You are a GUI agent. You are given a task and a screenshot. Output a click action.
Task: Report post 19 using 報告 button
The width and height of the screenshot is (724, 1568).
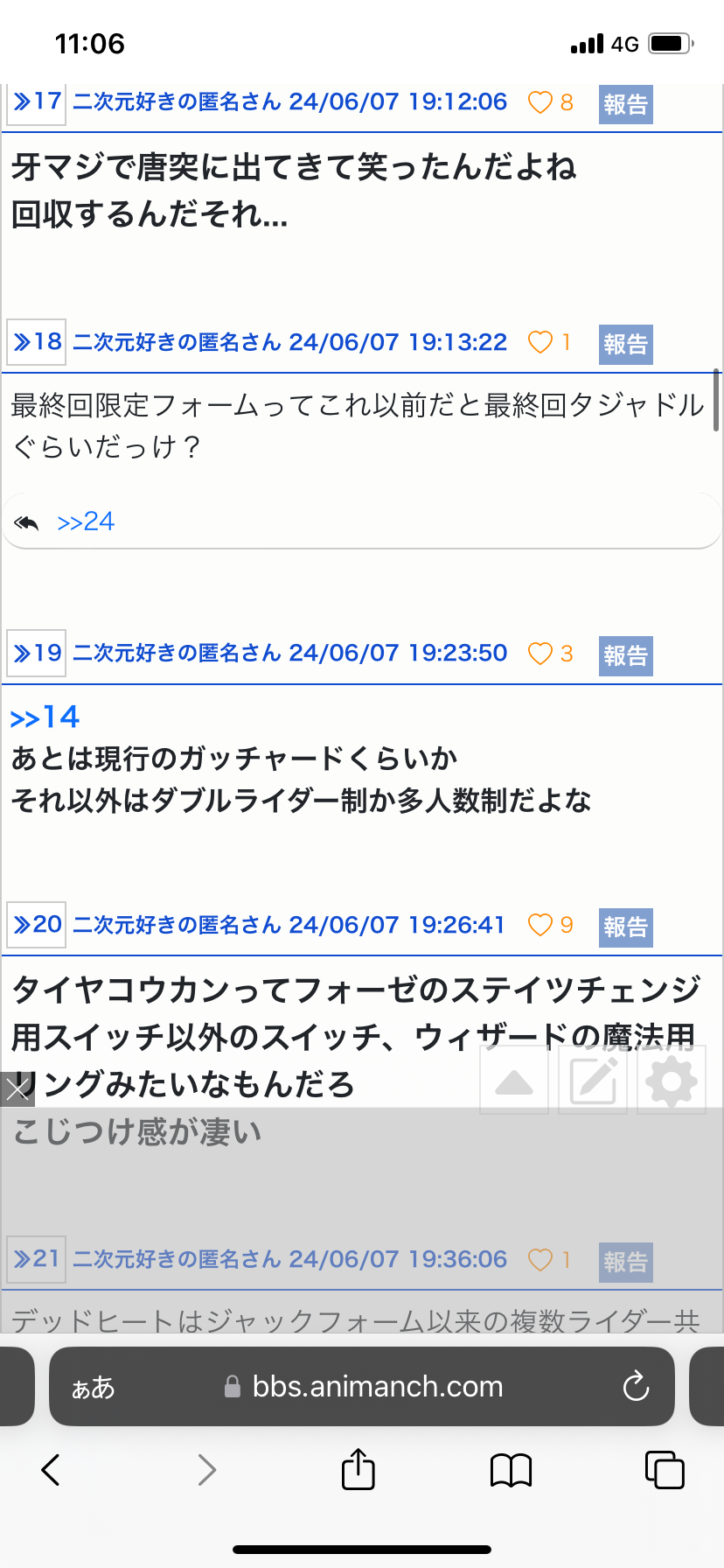click(625, 655)
